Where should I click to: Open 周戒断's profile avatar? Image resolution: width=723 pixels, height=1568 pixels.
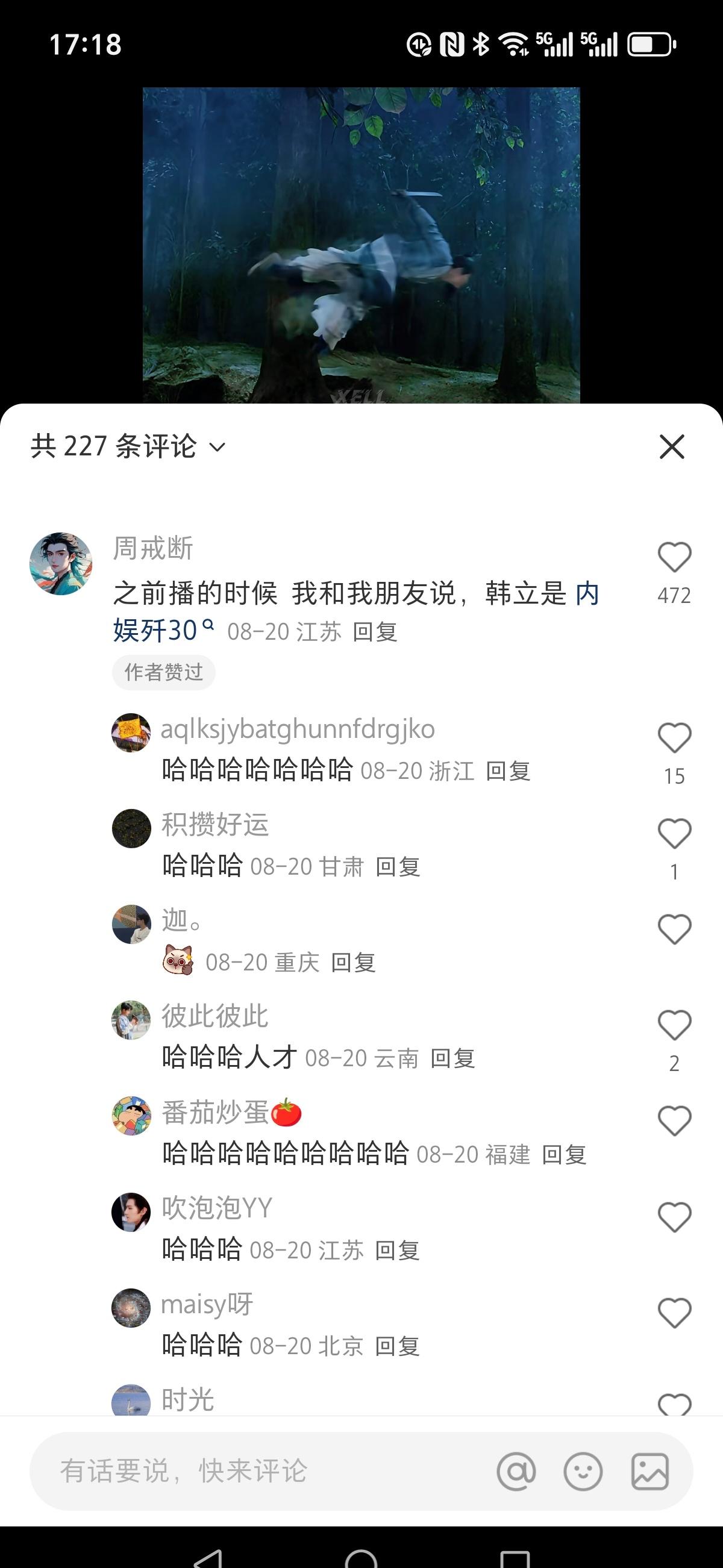click(61, 564)
